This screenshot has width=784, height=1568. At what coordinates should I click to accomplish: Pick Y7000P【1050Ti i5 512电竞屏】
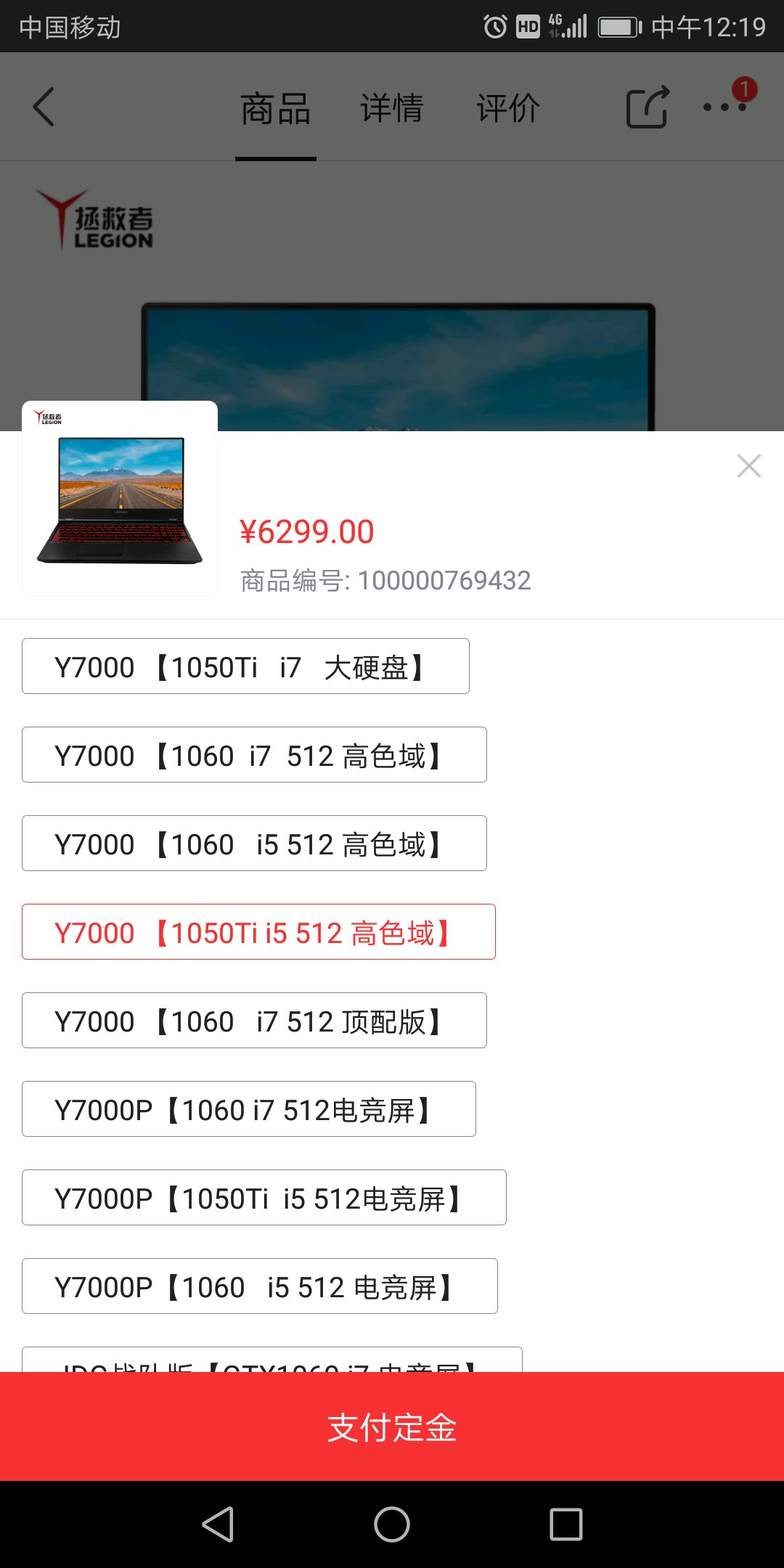[x=264, y=1198]
